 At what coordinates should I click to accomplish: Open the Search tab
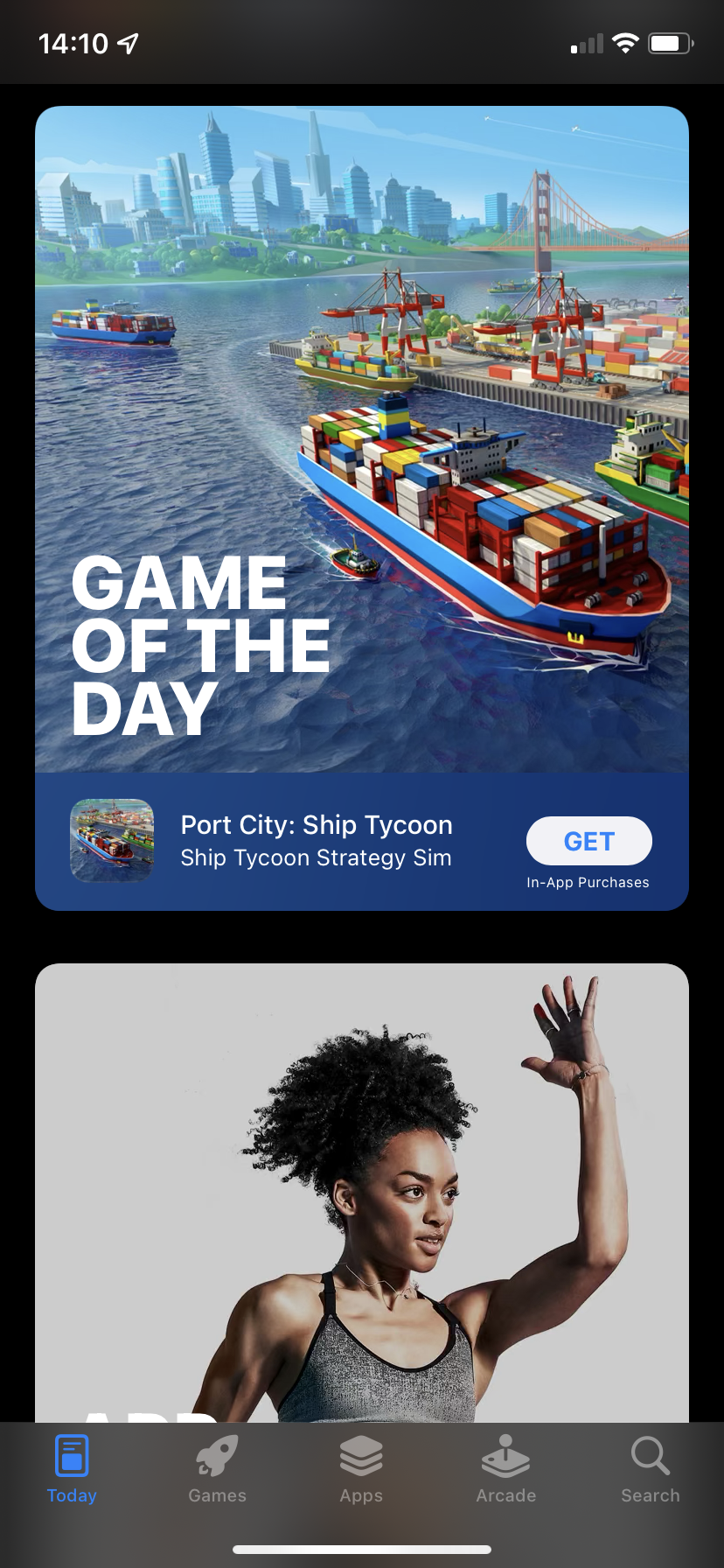(650, 1470)
